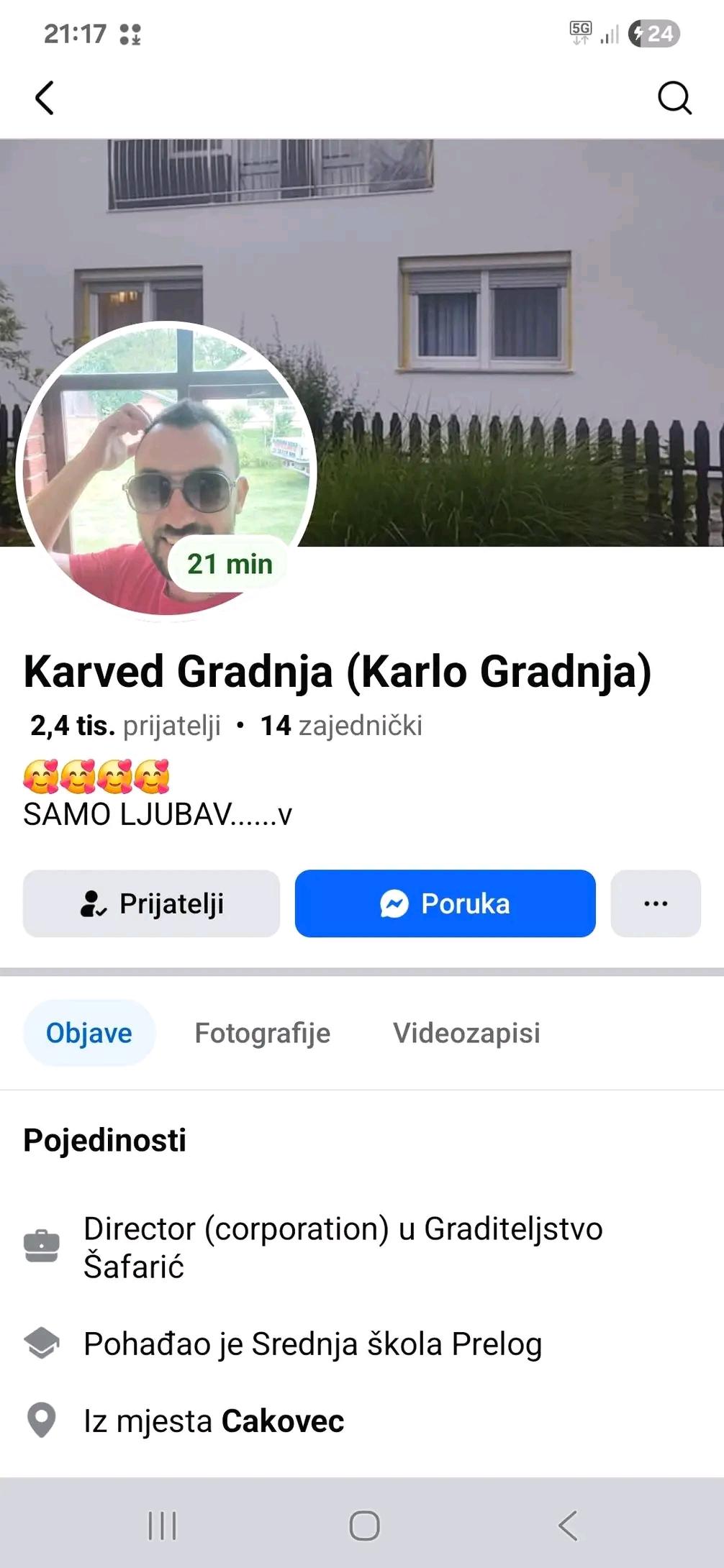Viewport: 724px width, 1568px height.
Task: Open the cover photo of the house
Action: (504, 288)
